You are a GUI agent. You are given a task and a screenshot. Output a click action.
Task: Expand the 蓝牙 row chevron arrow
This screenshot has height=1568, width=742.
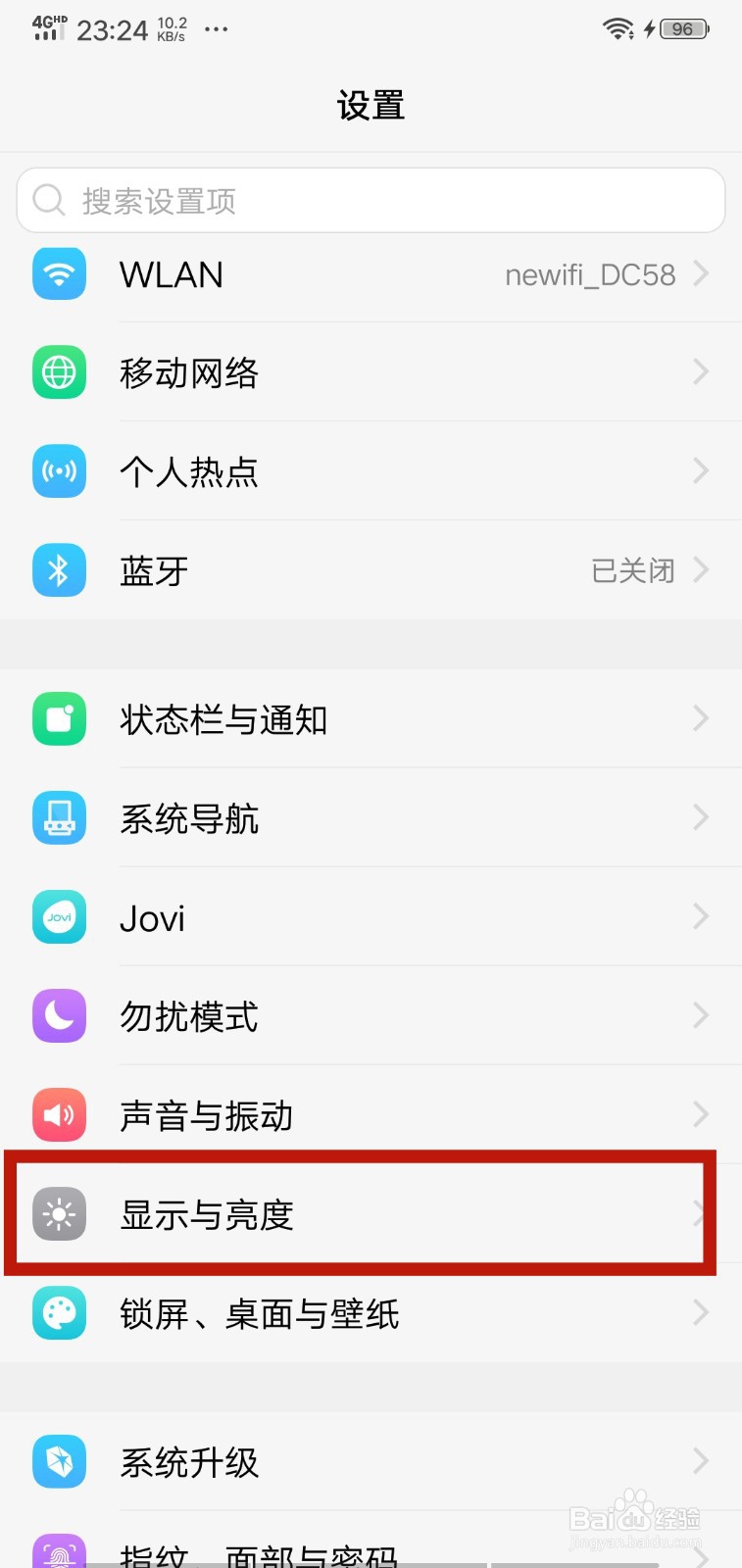coord(702,570)
